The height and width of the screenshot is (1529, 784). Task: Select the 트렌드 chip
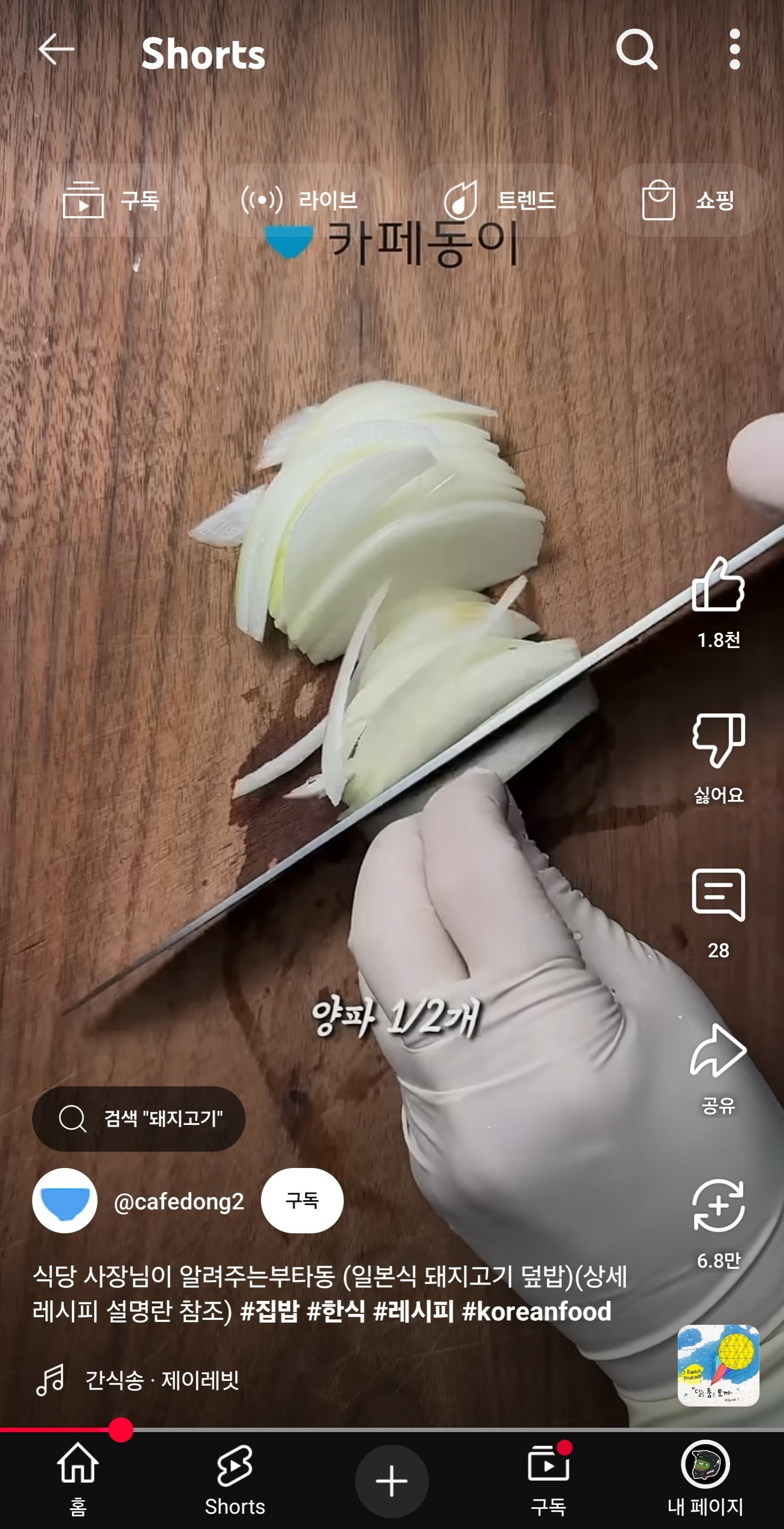(500, 200)
